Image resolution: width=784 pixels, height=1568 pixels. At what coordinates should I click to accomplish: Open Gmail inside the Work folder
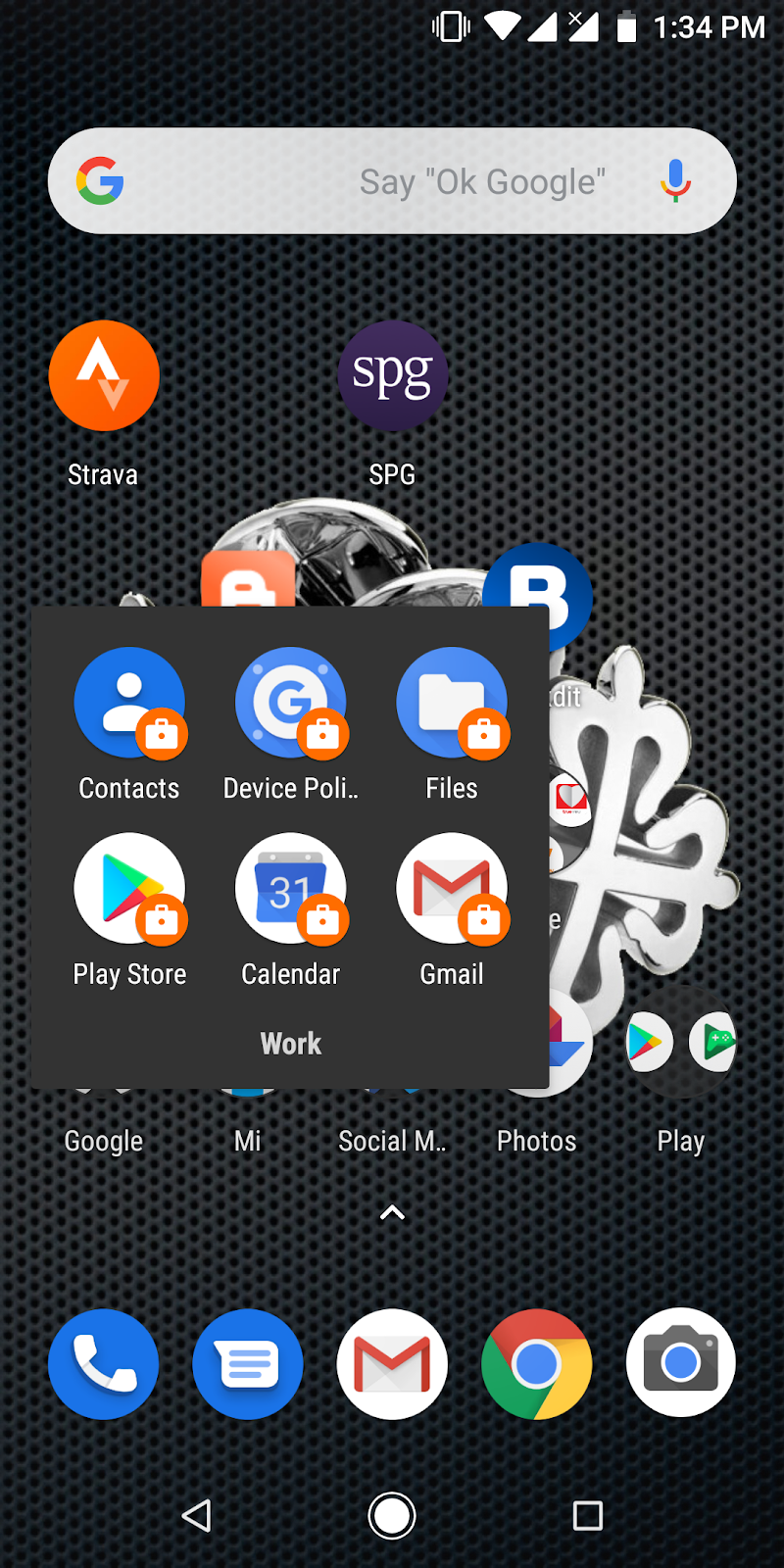tap(452, 890)
